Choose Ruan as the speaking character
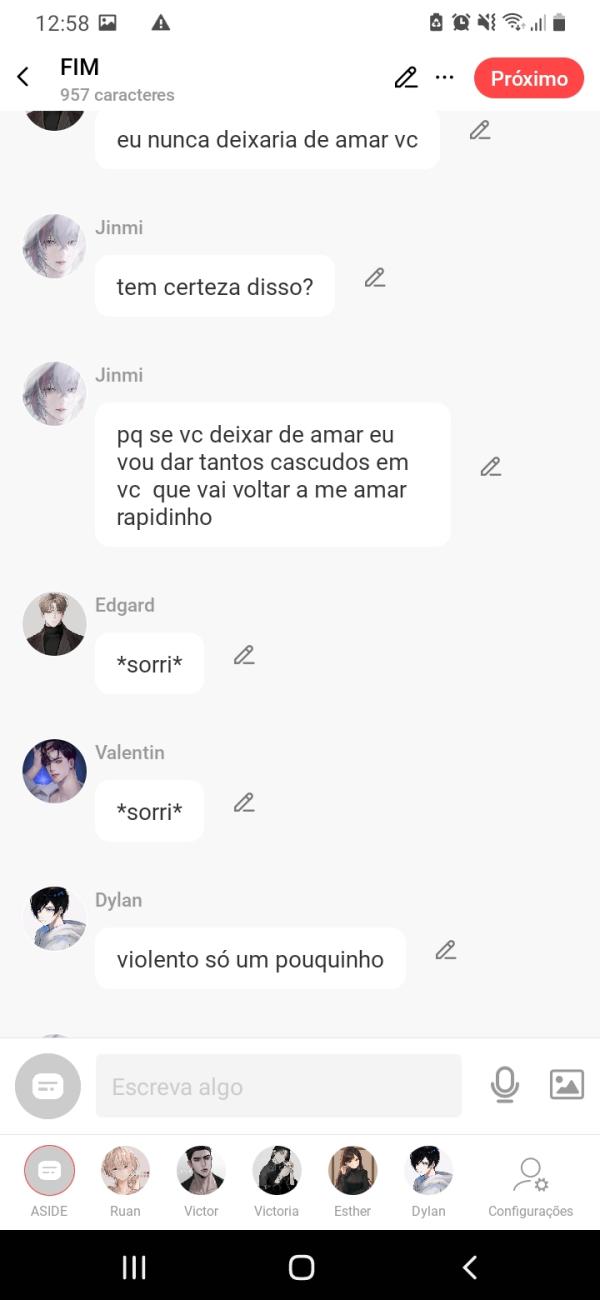The height and width of the screenshot is (1300, 600). [125, 1171]
